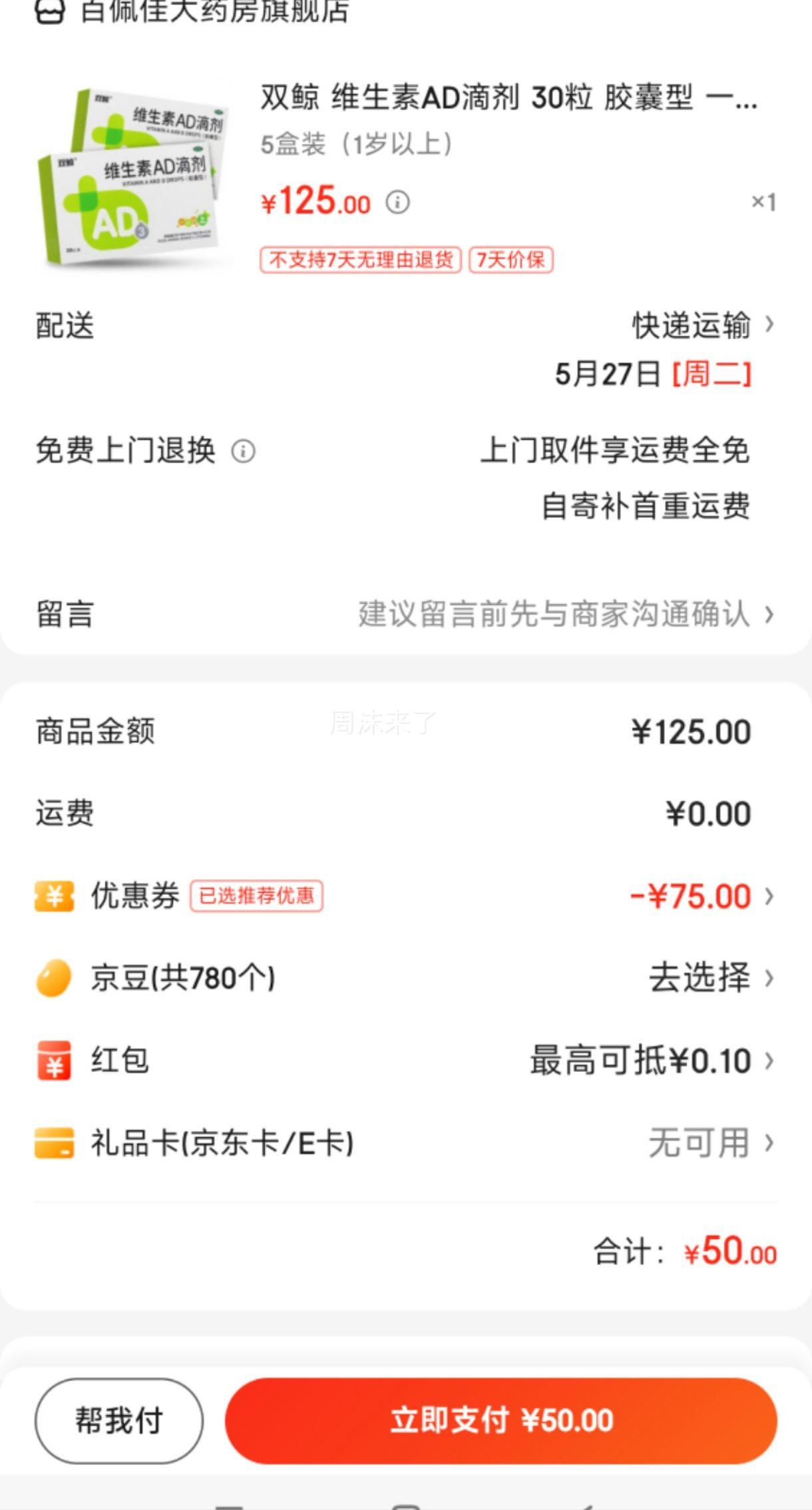Open the 优惠券 coupon row
The image size is (812, 1510).
click(x=405, y=896)
